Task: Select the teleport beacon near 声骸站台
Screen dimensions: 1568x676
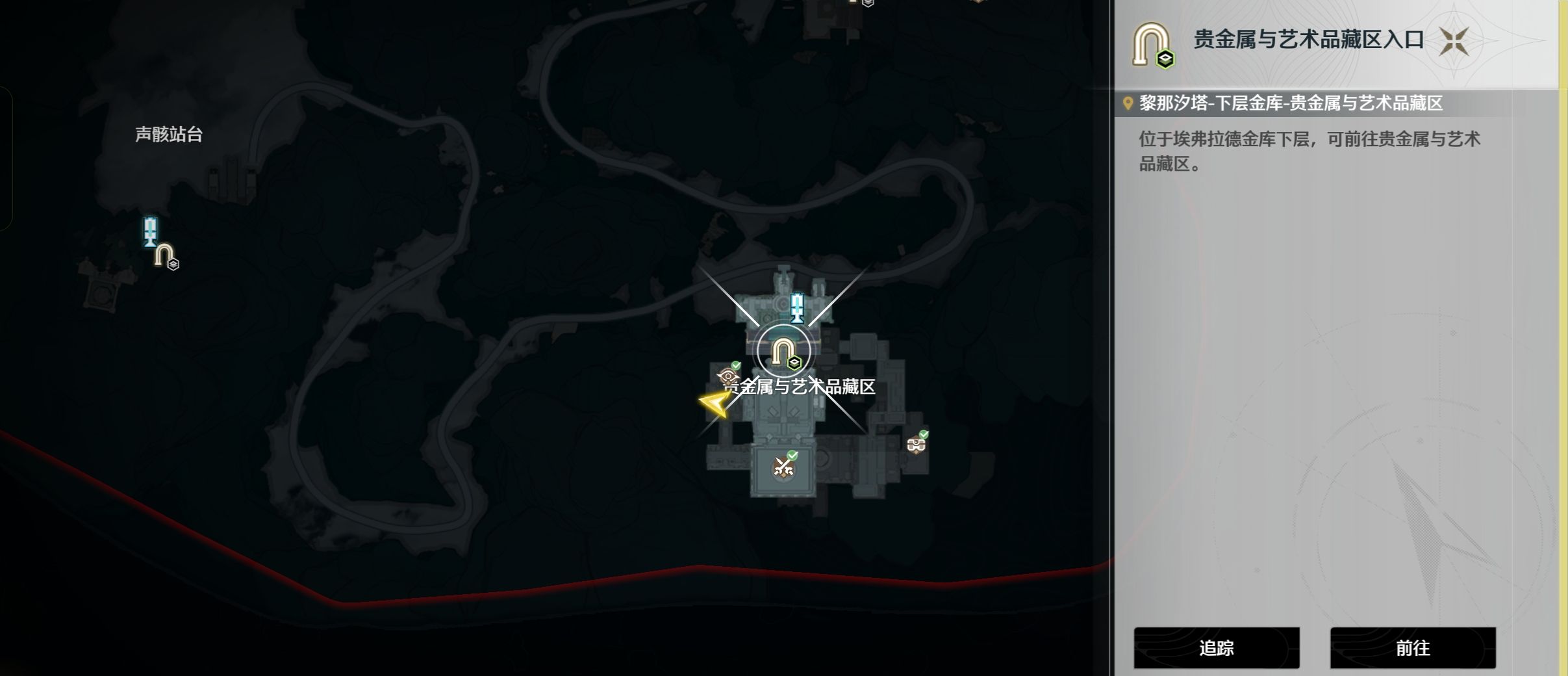Action: [151, 231]
